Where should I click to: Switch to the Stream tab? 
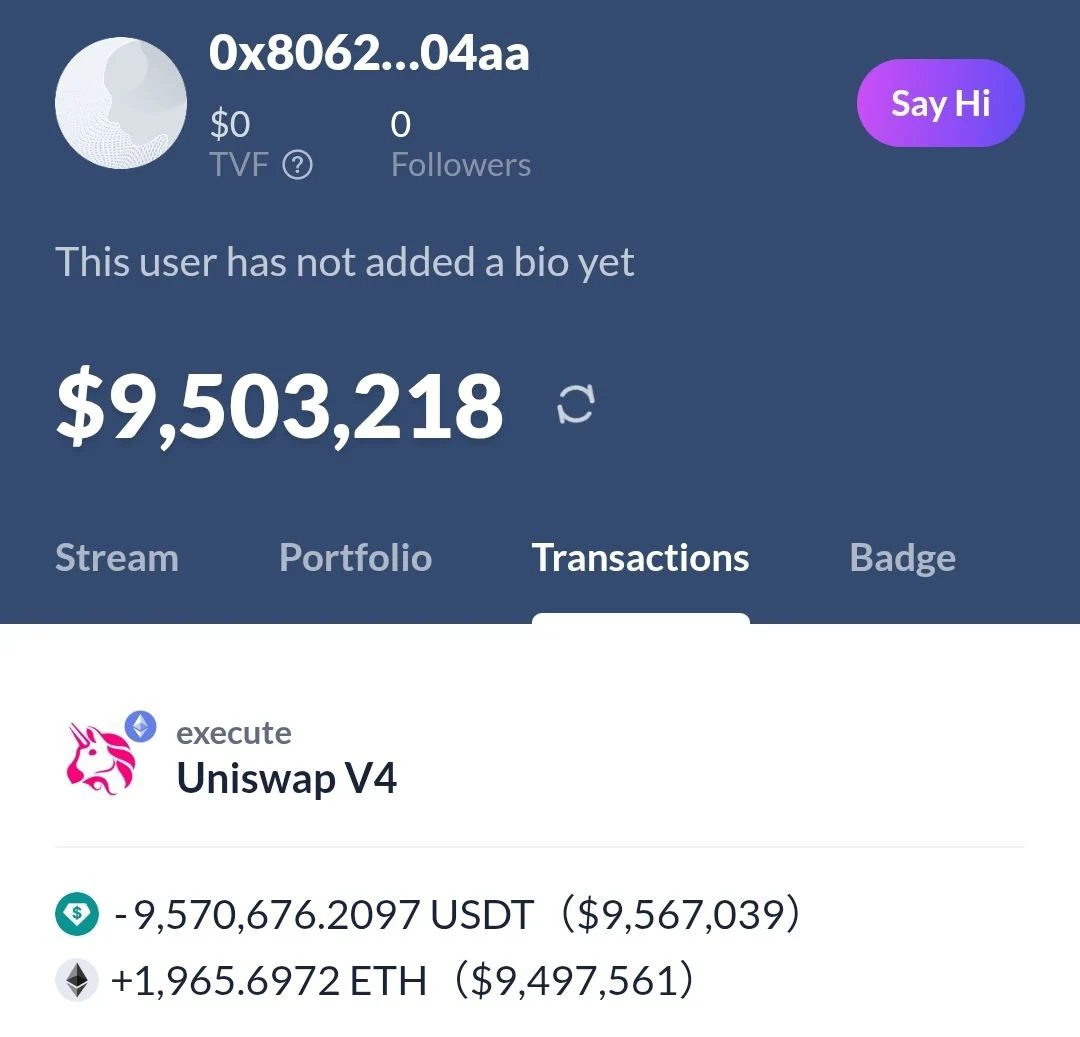click(x=117, y=558)
